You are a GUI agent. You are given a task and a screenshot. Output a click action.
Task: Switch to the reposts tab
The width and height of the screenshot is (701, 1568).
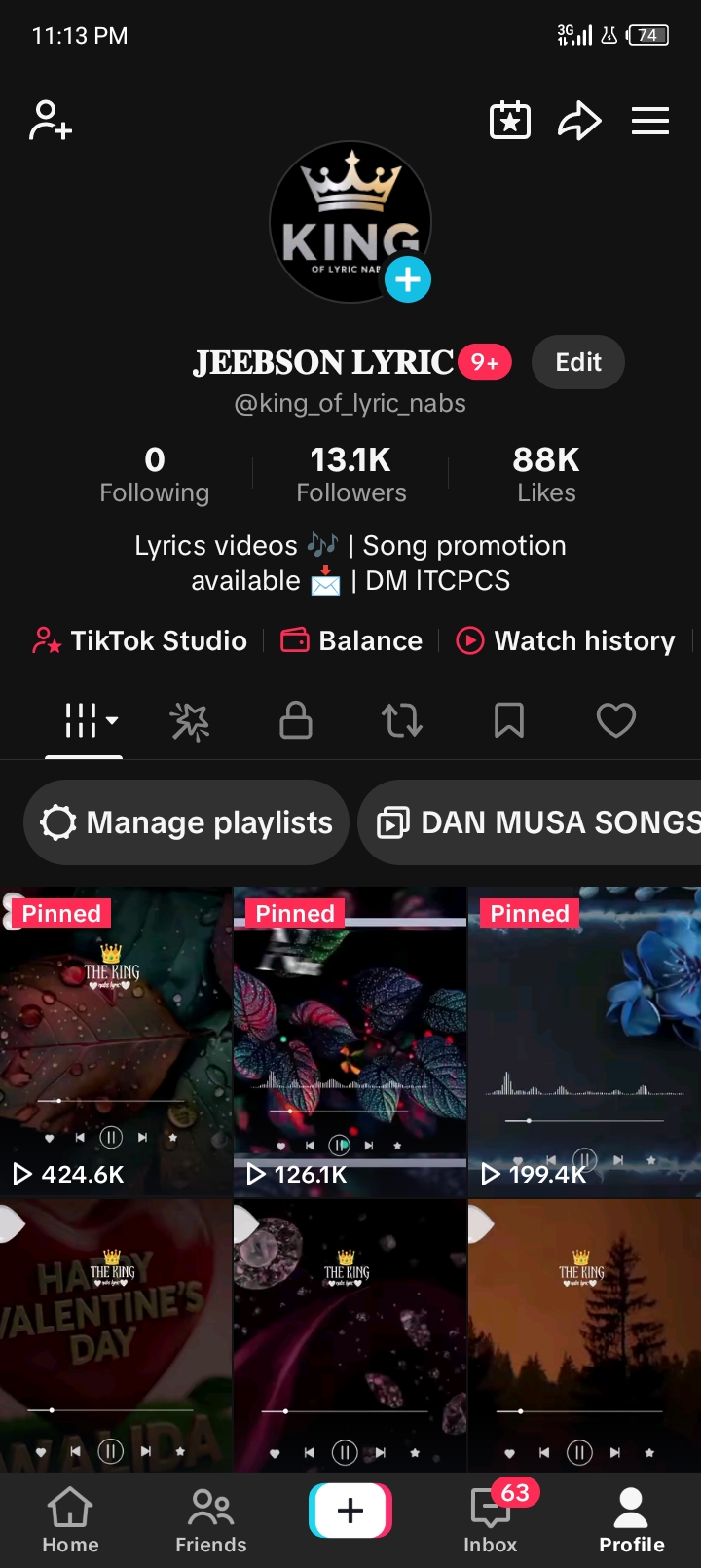(x=402, y=721)
